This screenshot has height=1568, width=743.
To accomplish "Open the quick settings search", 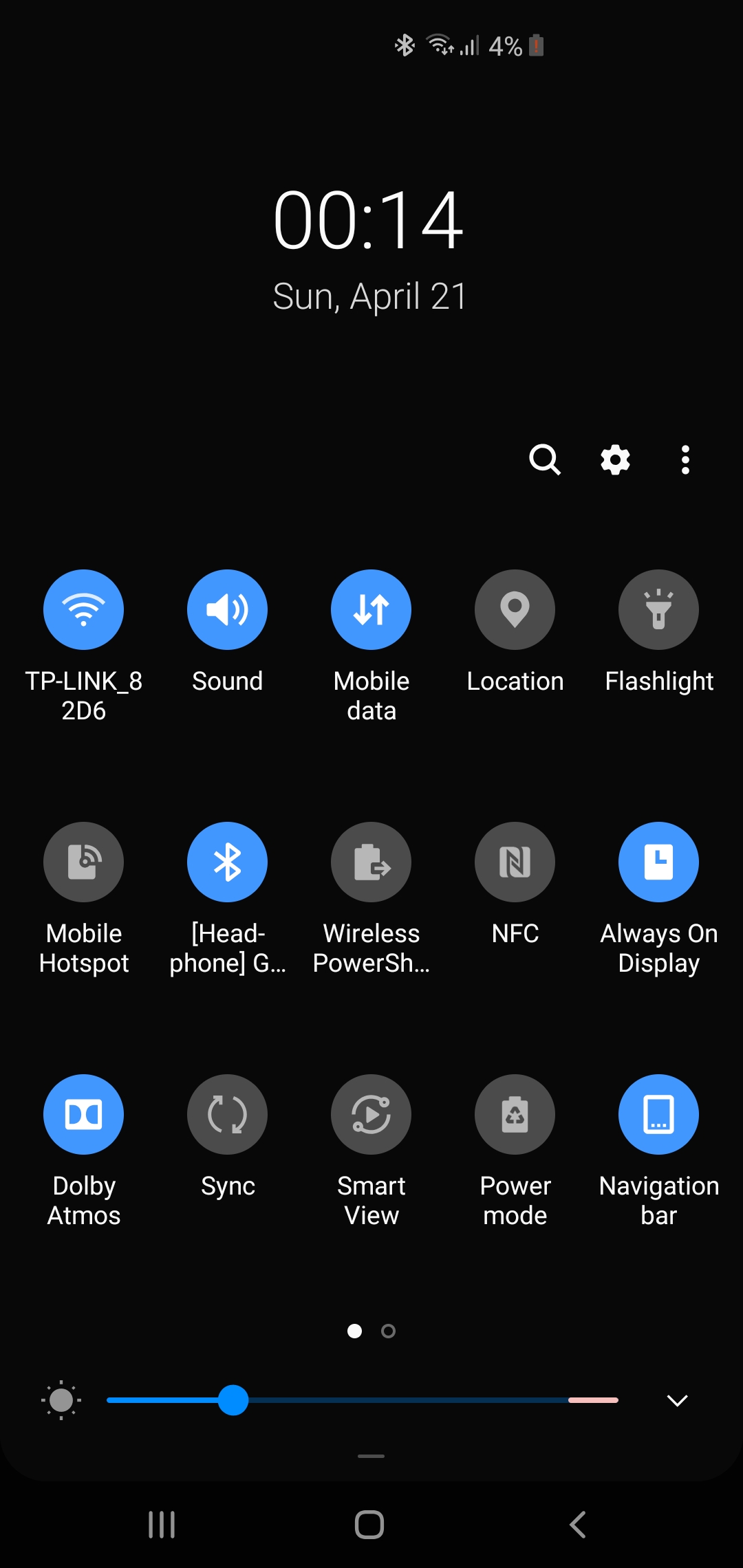I will tap(546, 459).
